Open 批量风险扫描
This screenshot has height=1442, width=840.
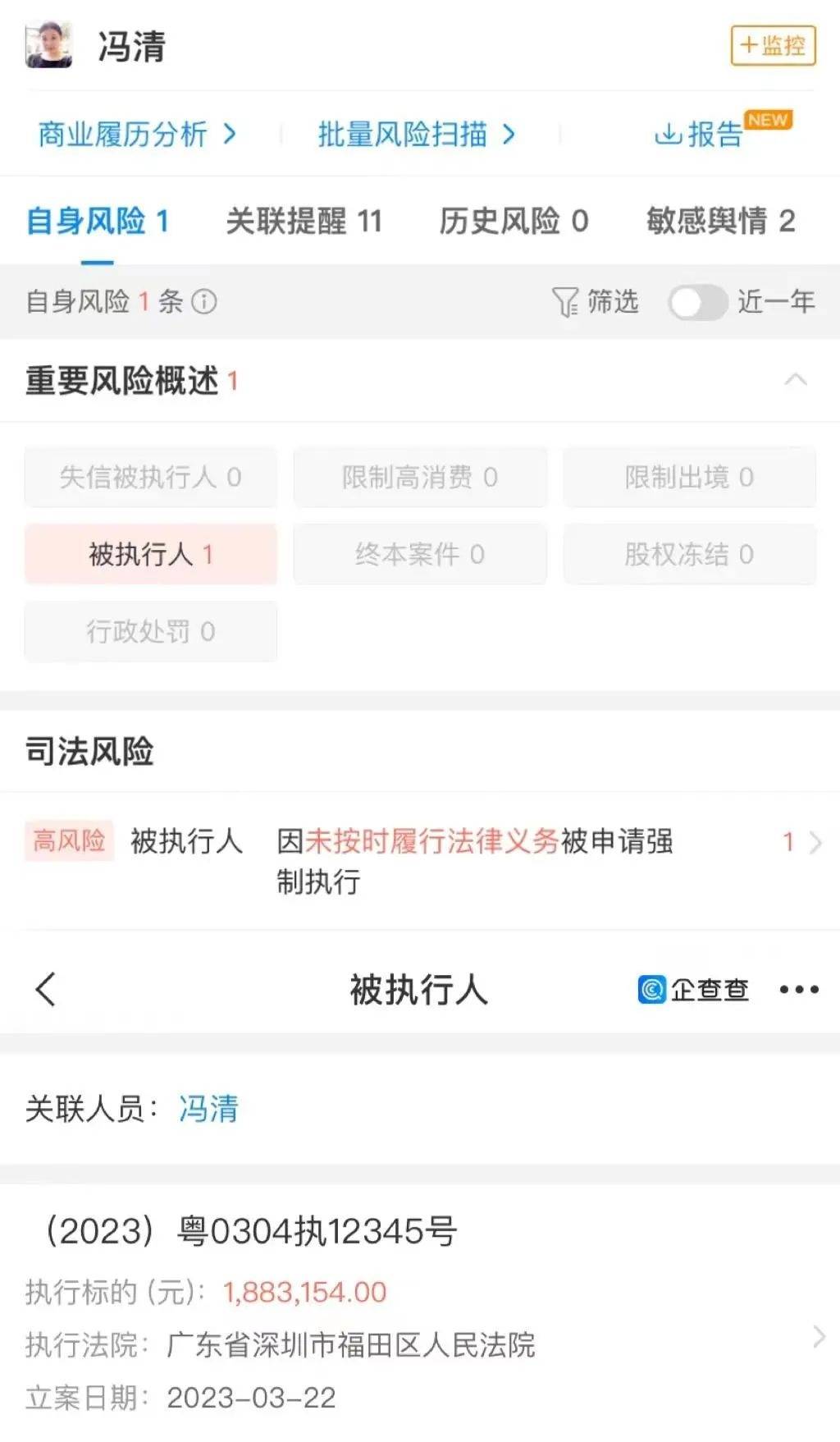coord(418,134)
